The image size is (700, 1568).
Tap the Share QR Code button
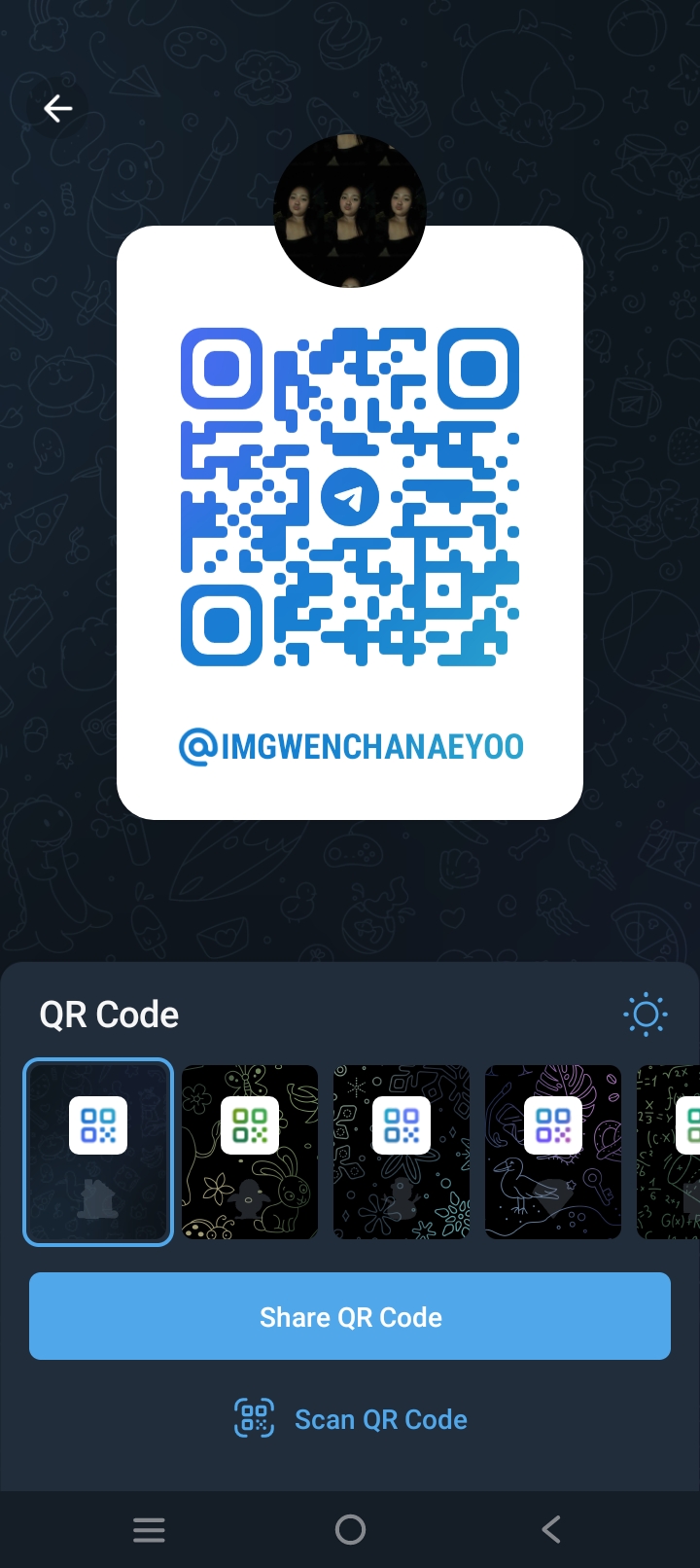[350, 1316]
